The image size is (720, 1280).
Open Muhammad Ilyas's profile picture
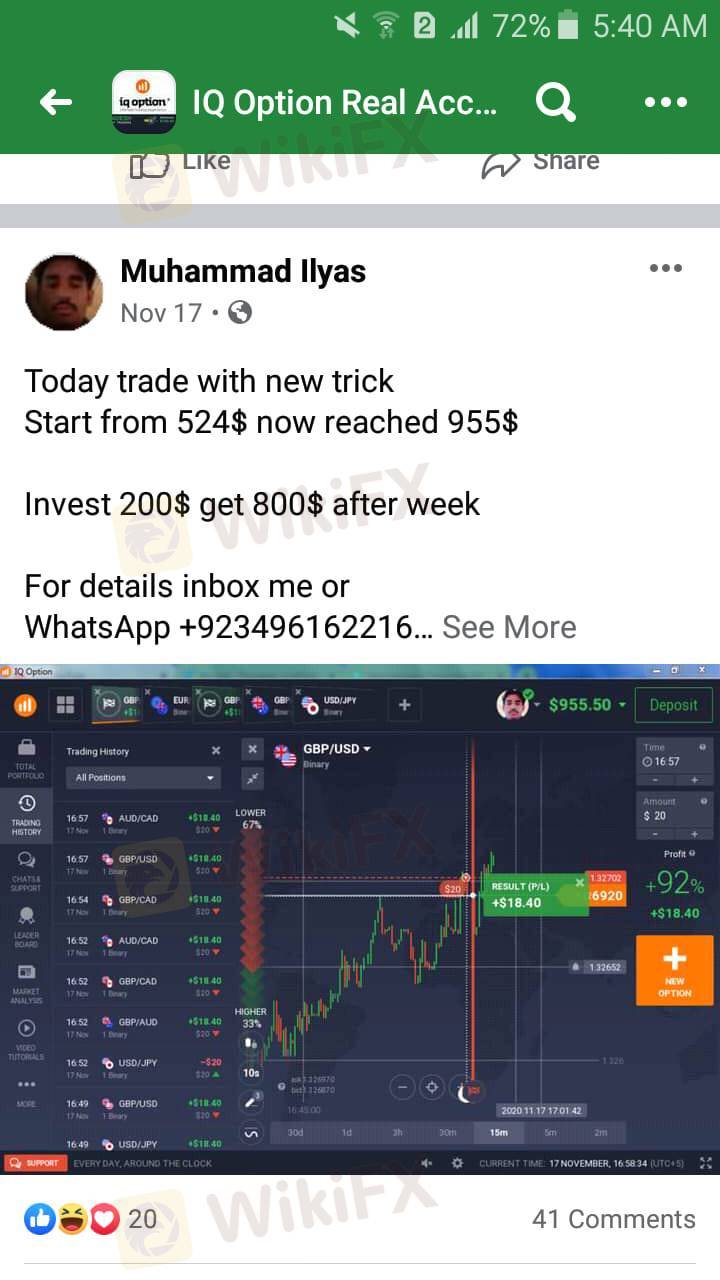[x=63, y=292]
